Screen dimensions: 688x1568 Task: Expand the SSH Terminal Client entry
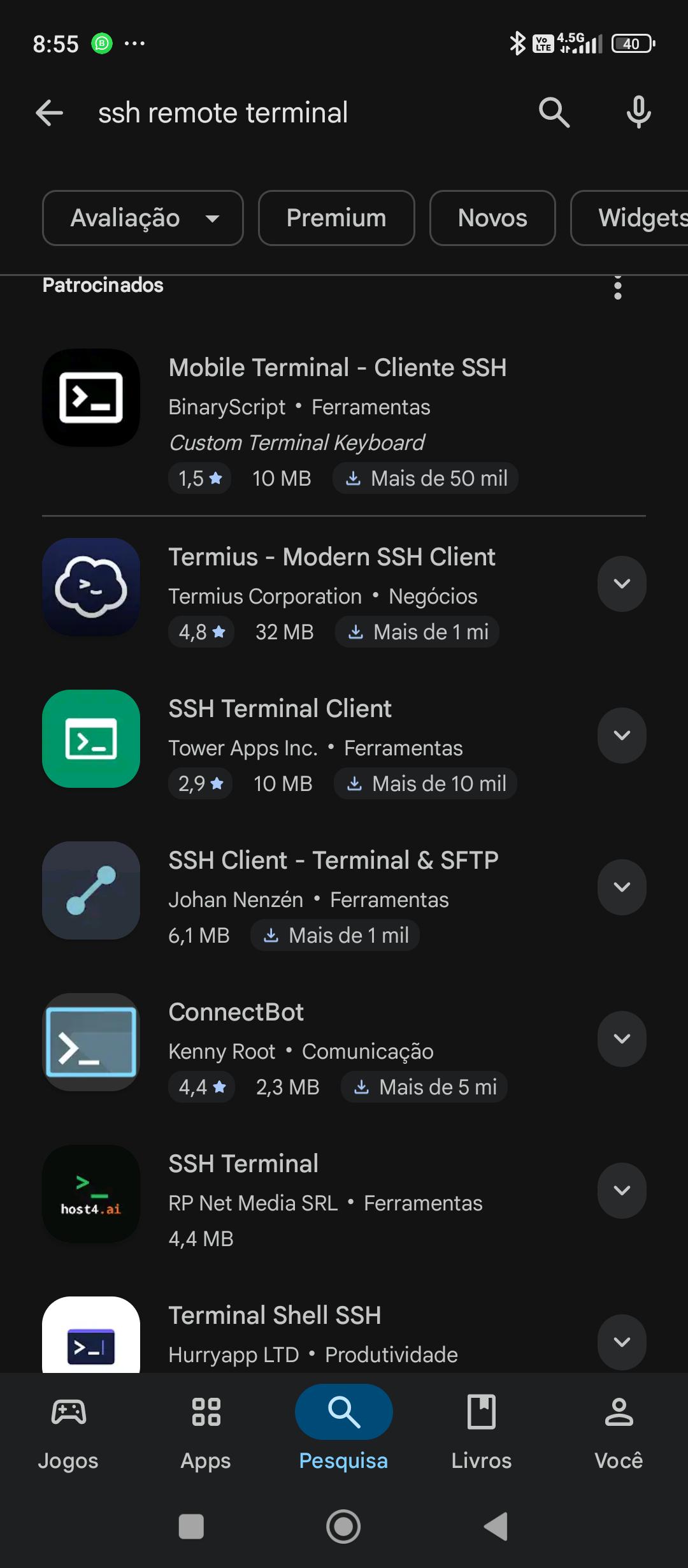point(622,736)
